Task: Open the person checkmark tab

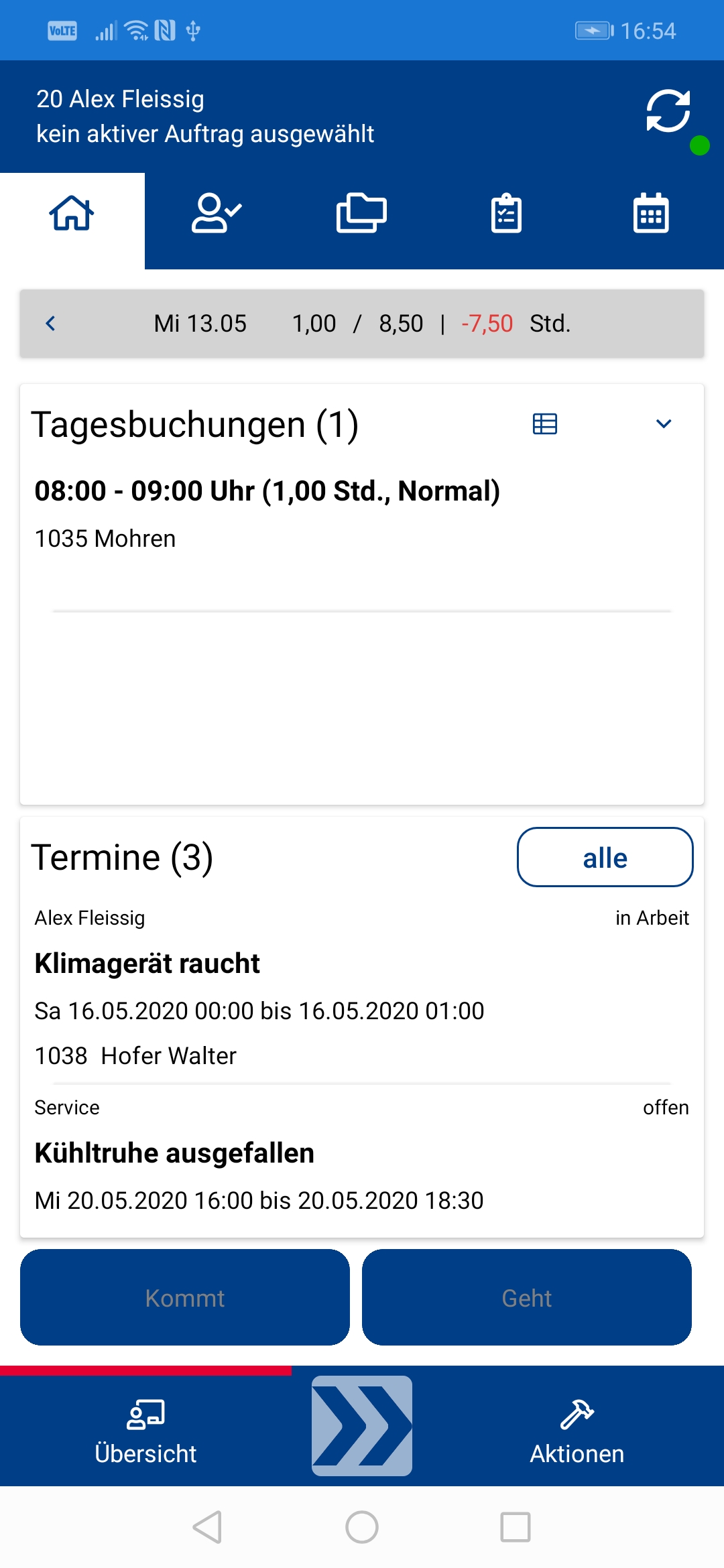Action: click(x=217, y=214)
